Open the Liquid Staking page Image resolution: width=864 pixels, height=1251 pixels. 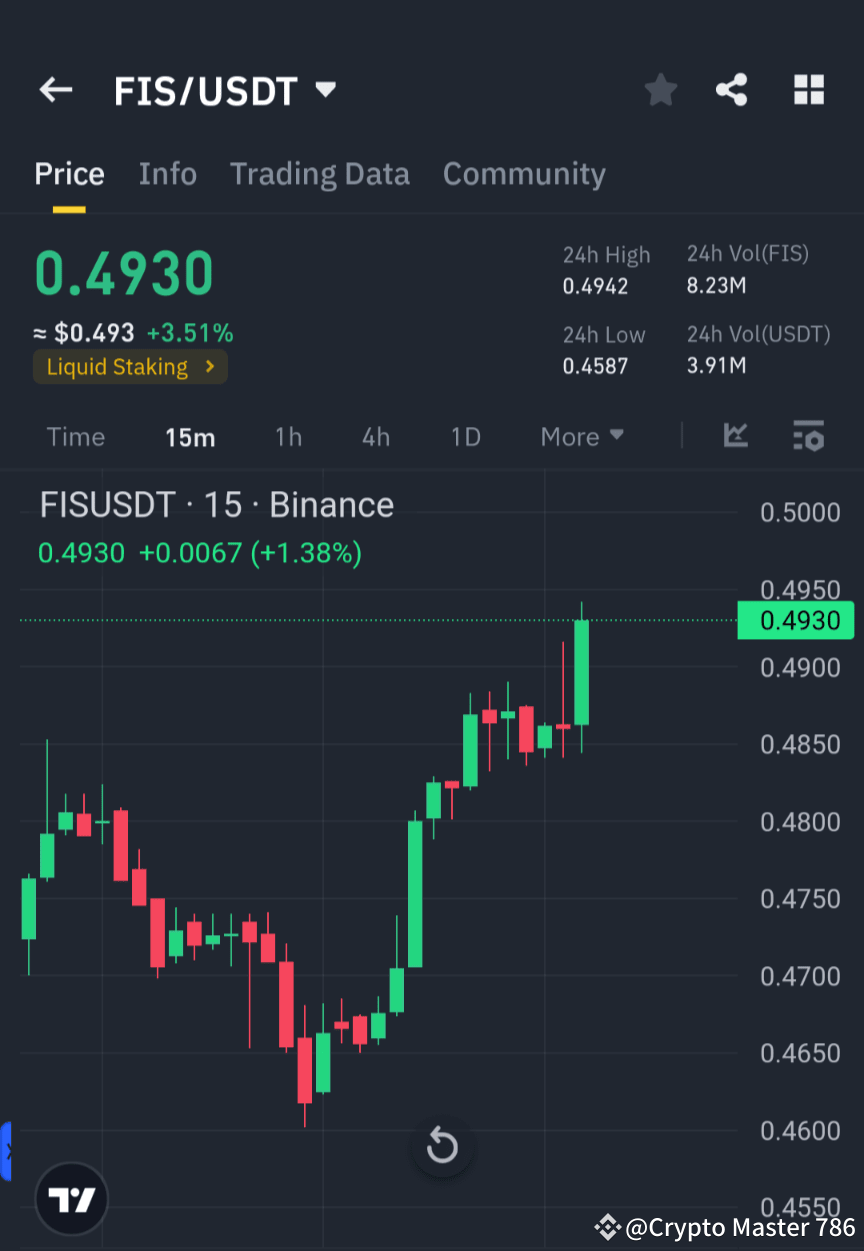(130, 366)
